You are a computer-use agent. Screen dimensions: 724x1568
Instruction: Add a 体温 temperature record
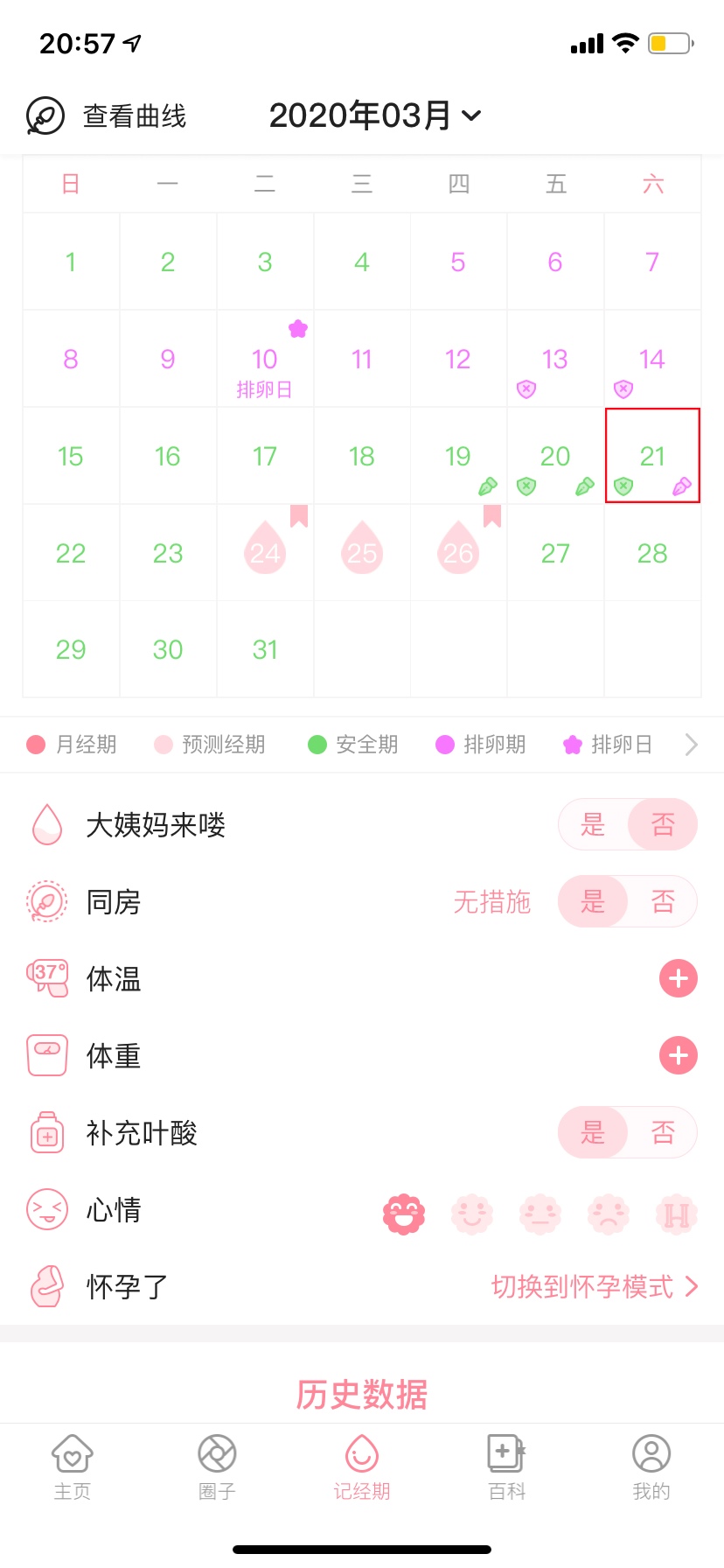tap(679, 978)
